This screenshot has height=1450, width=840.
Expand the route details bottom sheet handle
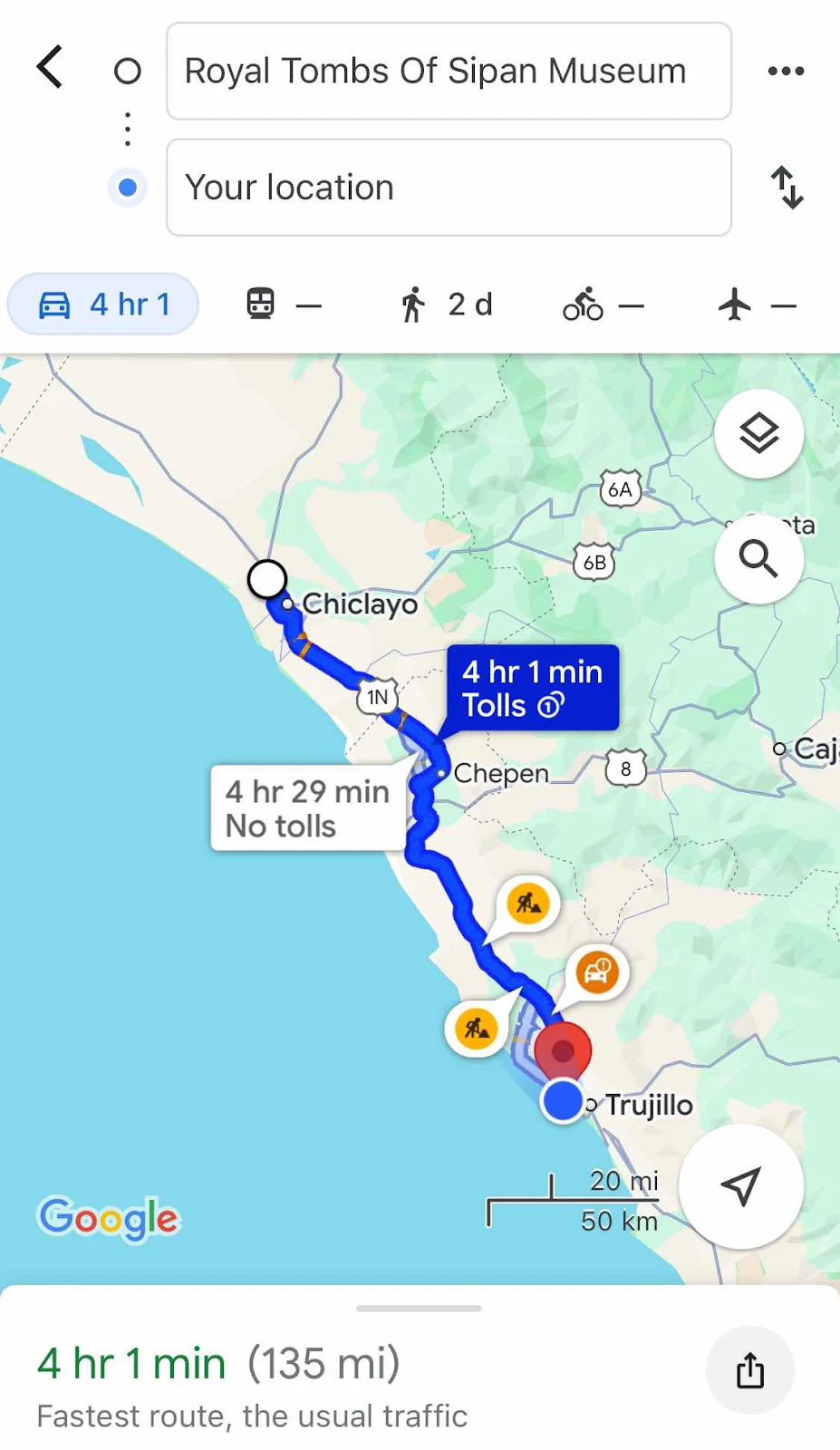point(419,1308)
